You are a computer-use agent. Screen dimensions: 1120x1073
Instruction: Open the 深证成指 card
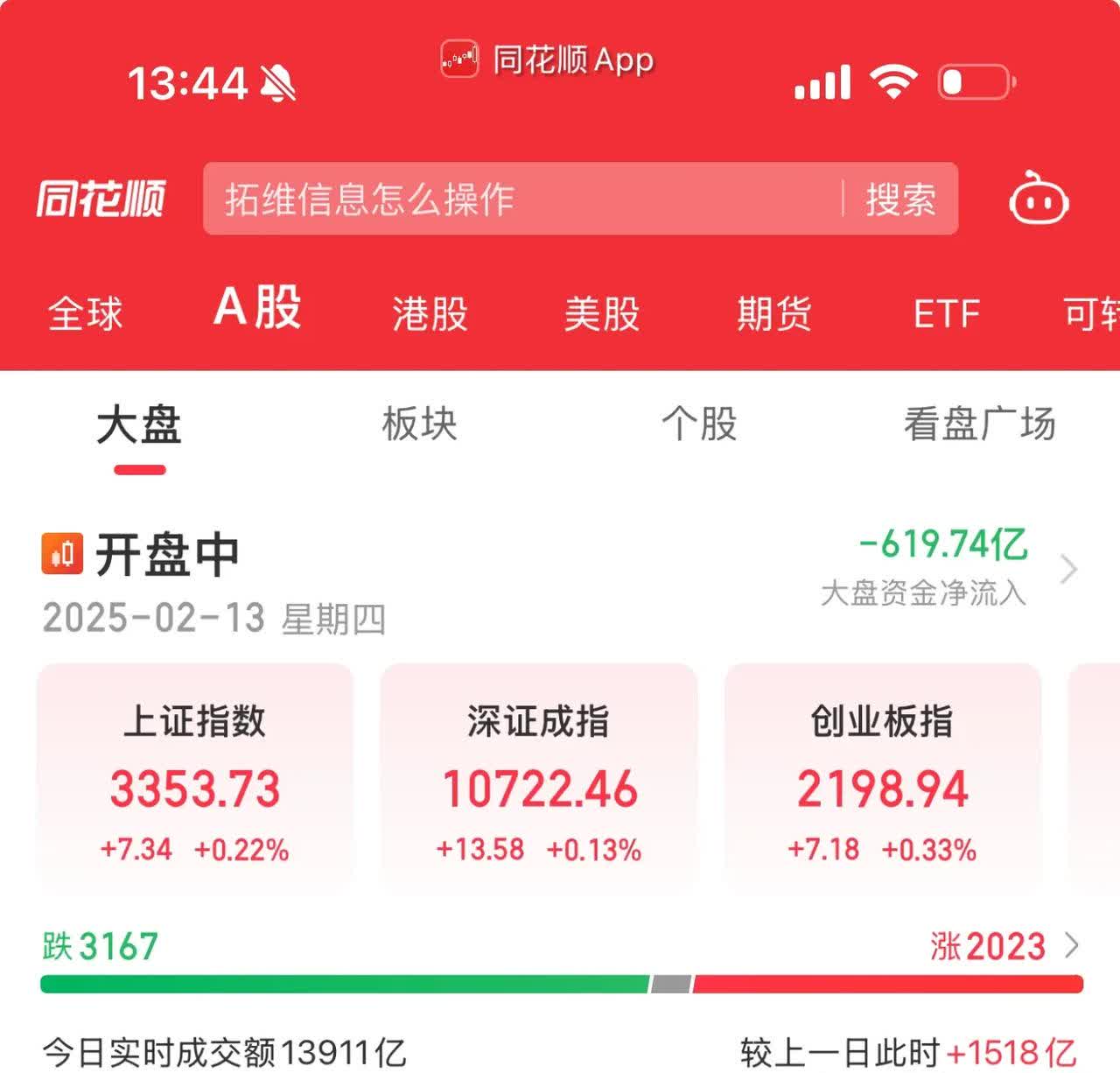point(538,779)
